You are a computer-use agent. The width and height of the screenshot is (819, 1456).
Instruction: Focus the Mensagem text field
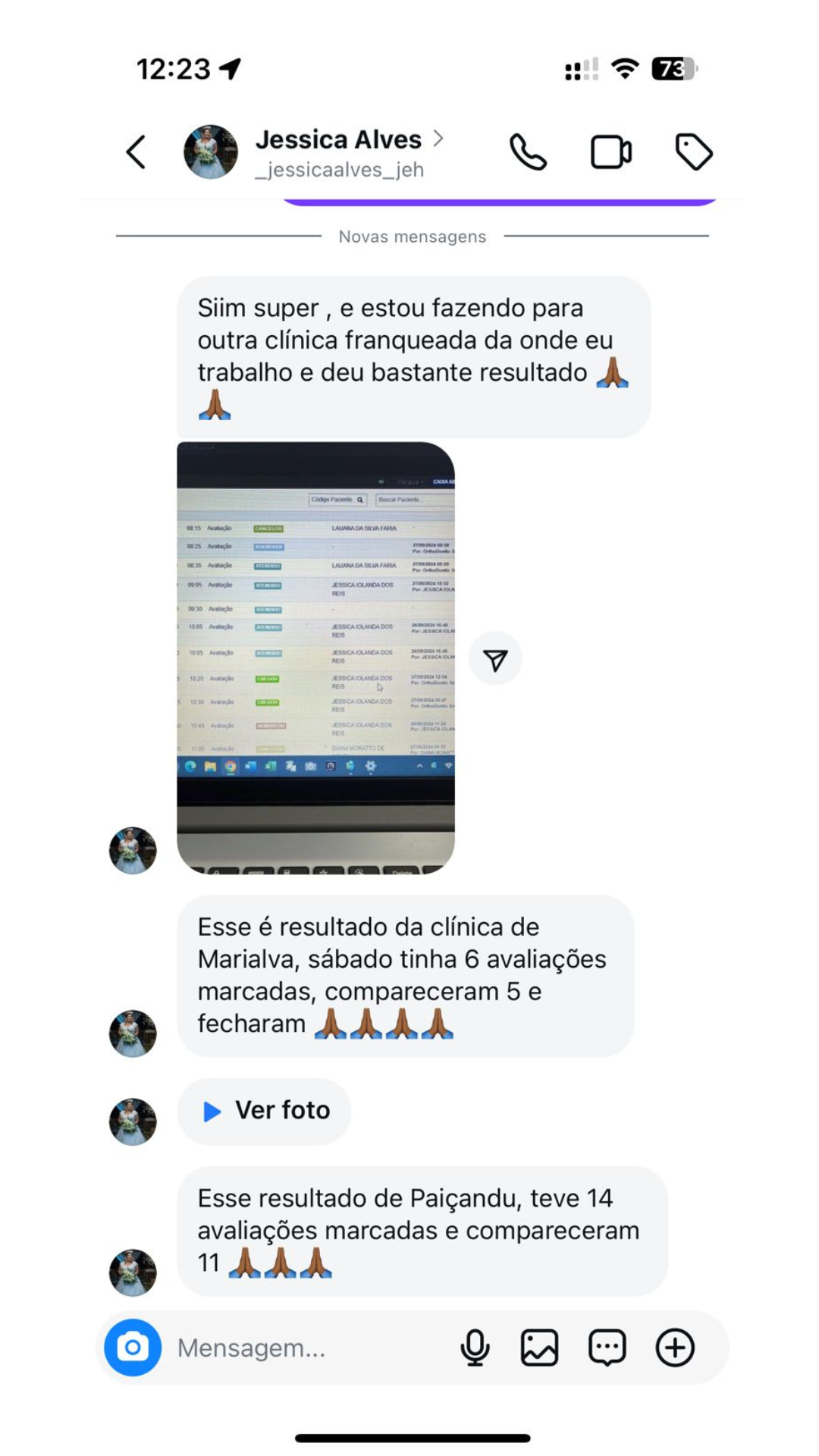point(303,1348)
